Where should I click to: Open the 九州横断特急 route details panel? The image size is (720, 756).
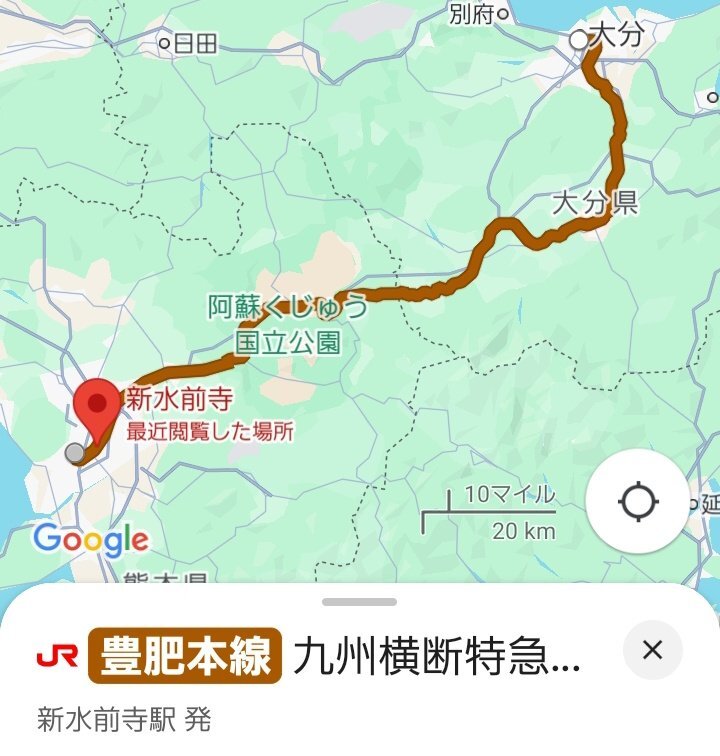(435, 656)
